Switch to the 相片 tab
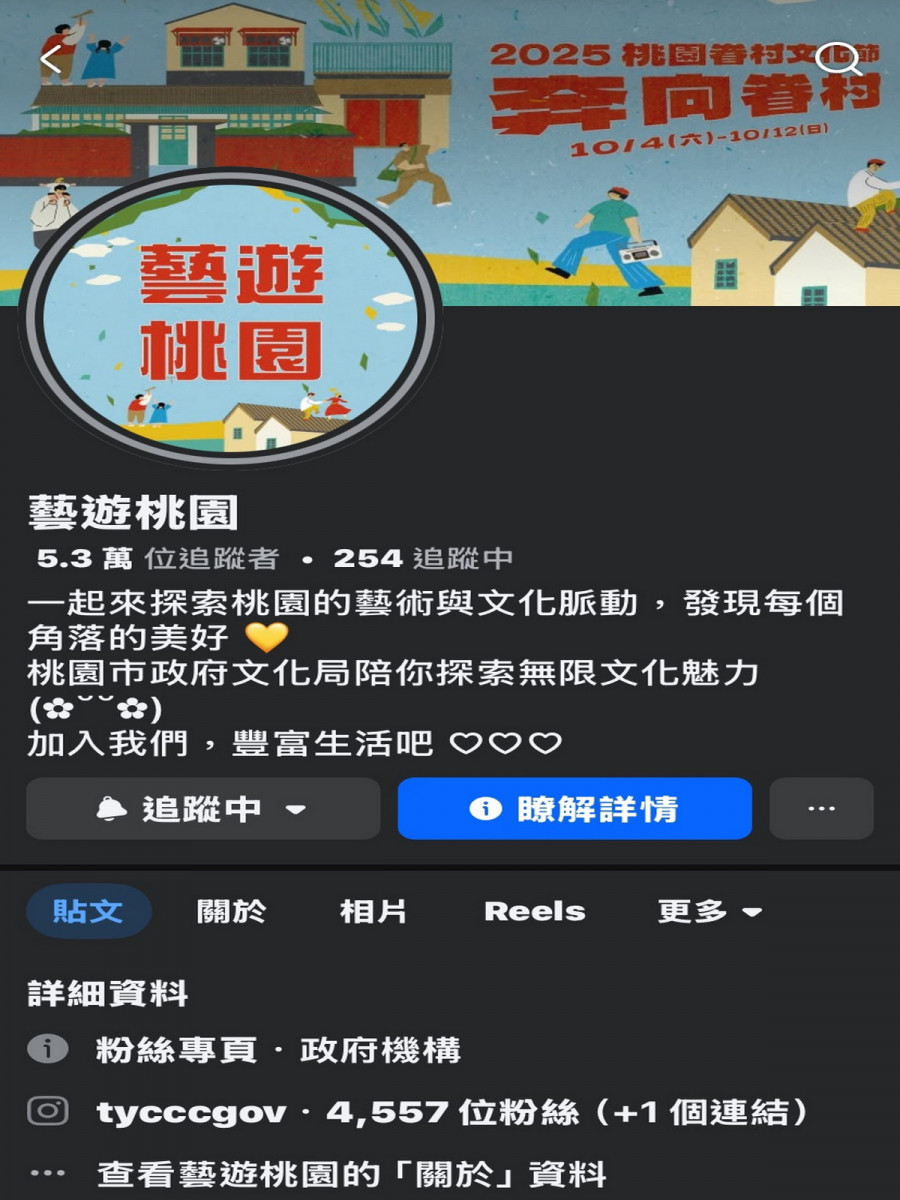Viewport: 900px width, 1200px height. tap(373, 911)
